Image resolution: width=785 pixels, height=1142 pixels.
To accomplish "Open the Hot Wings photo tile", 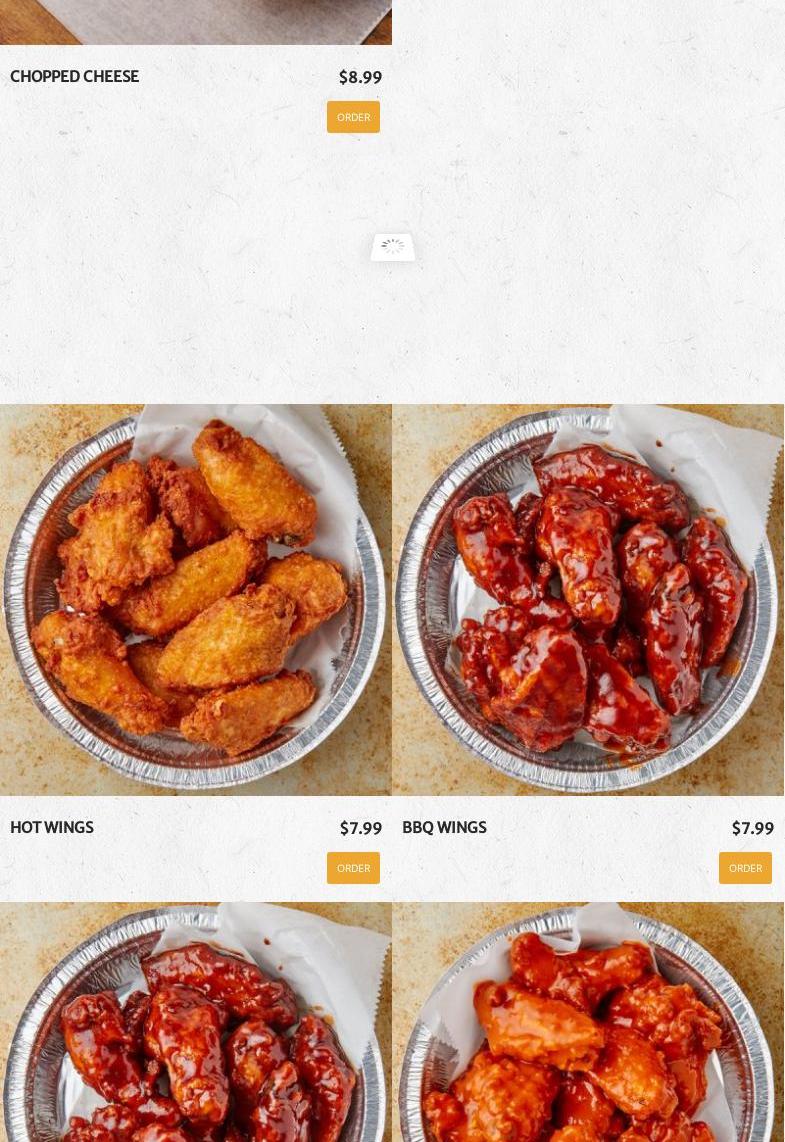I will click(196, 600).
